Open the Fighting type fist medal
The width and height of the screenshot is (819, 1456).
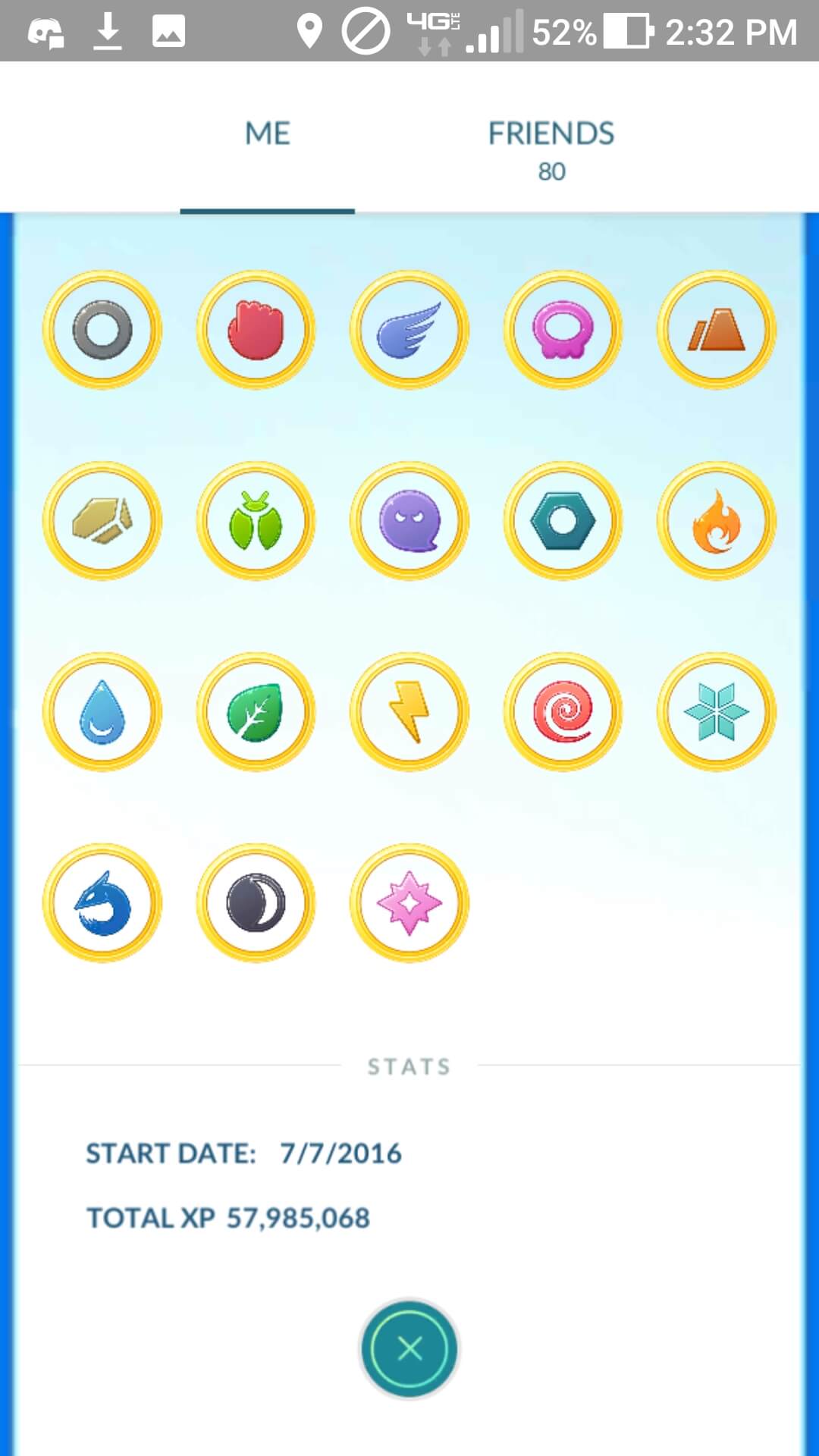[x=256, y=330]
